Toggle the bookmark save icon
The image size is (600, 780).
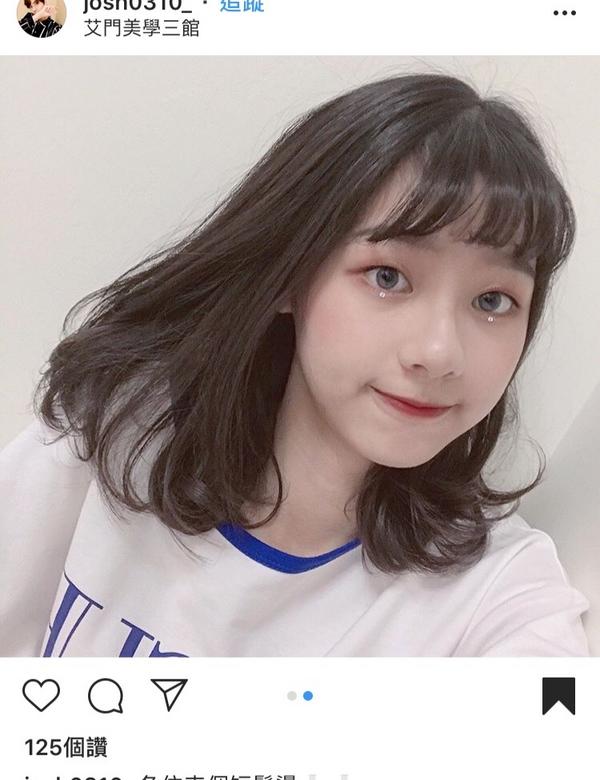point(558,696)
